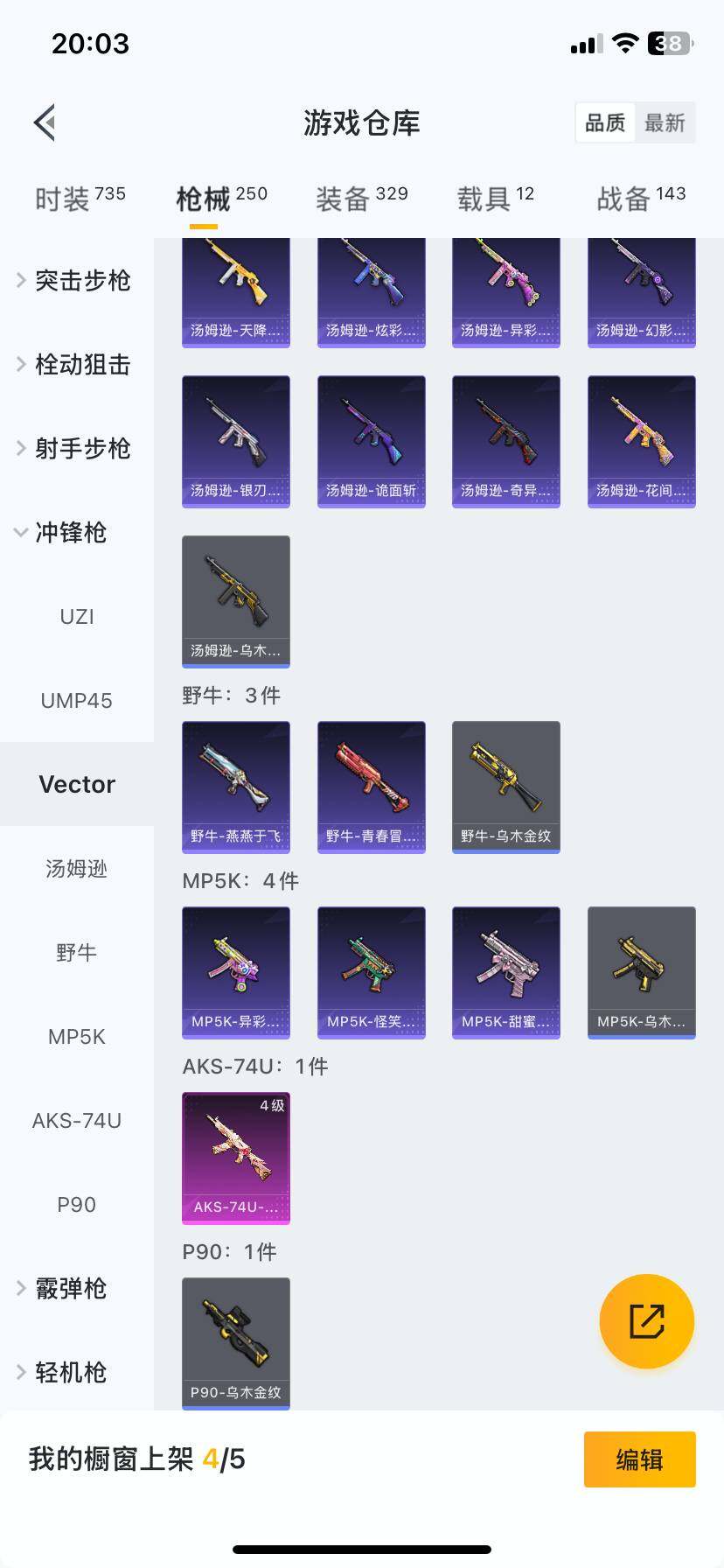
Task: Go back using the arrow icon
Action: 45,122
